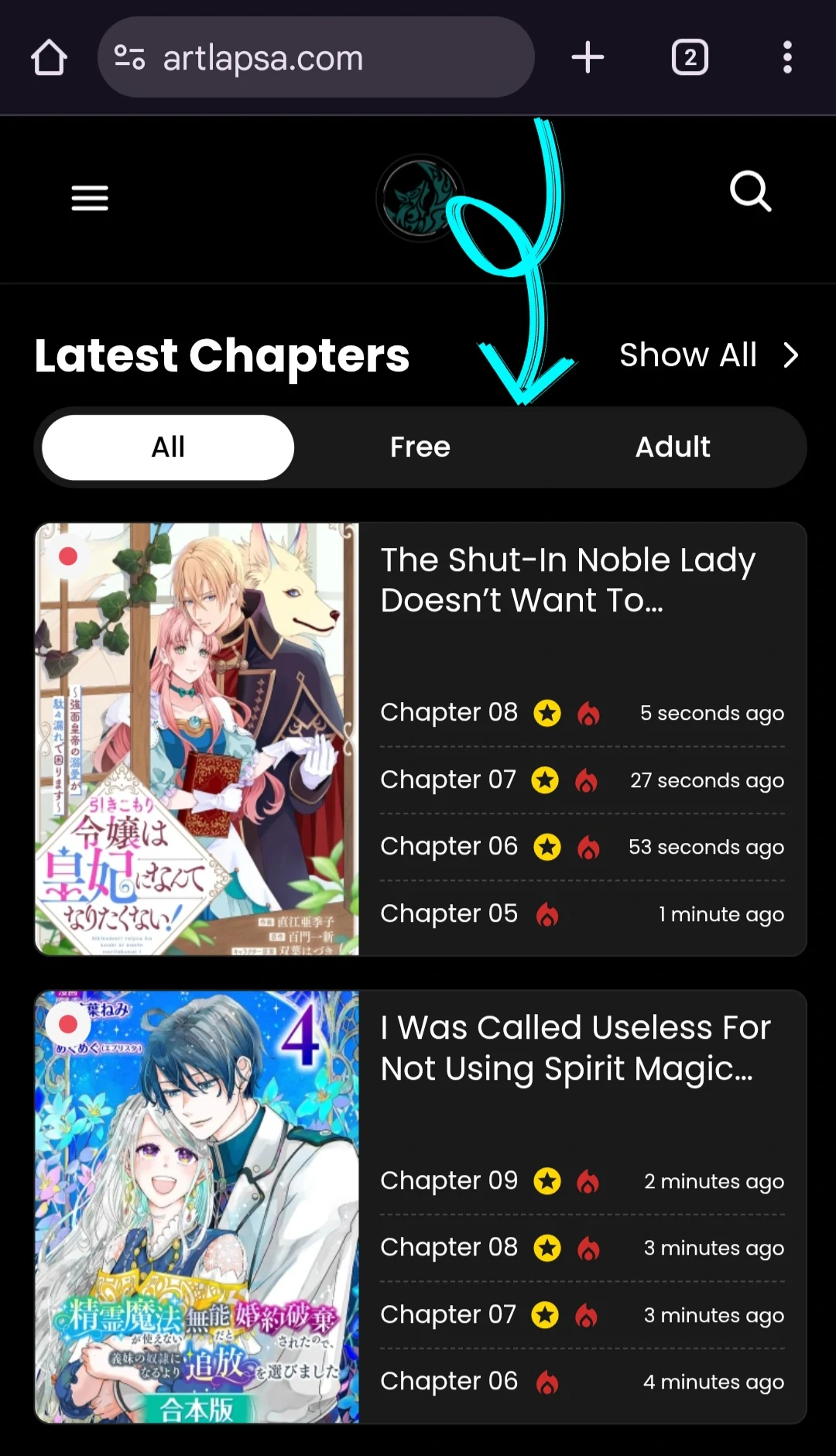
Task: Select the All filter tab
Action: click(x=168, y=447)
